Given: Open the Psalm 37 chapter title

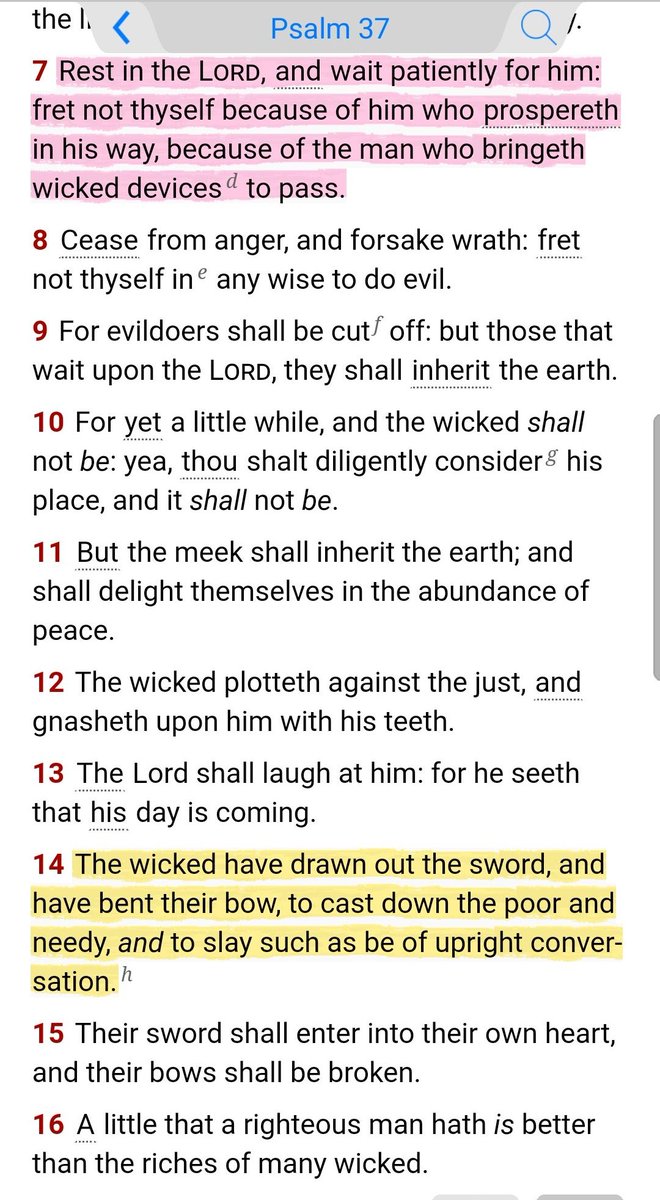Looking at the screenshot, I should (329, 28).
